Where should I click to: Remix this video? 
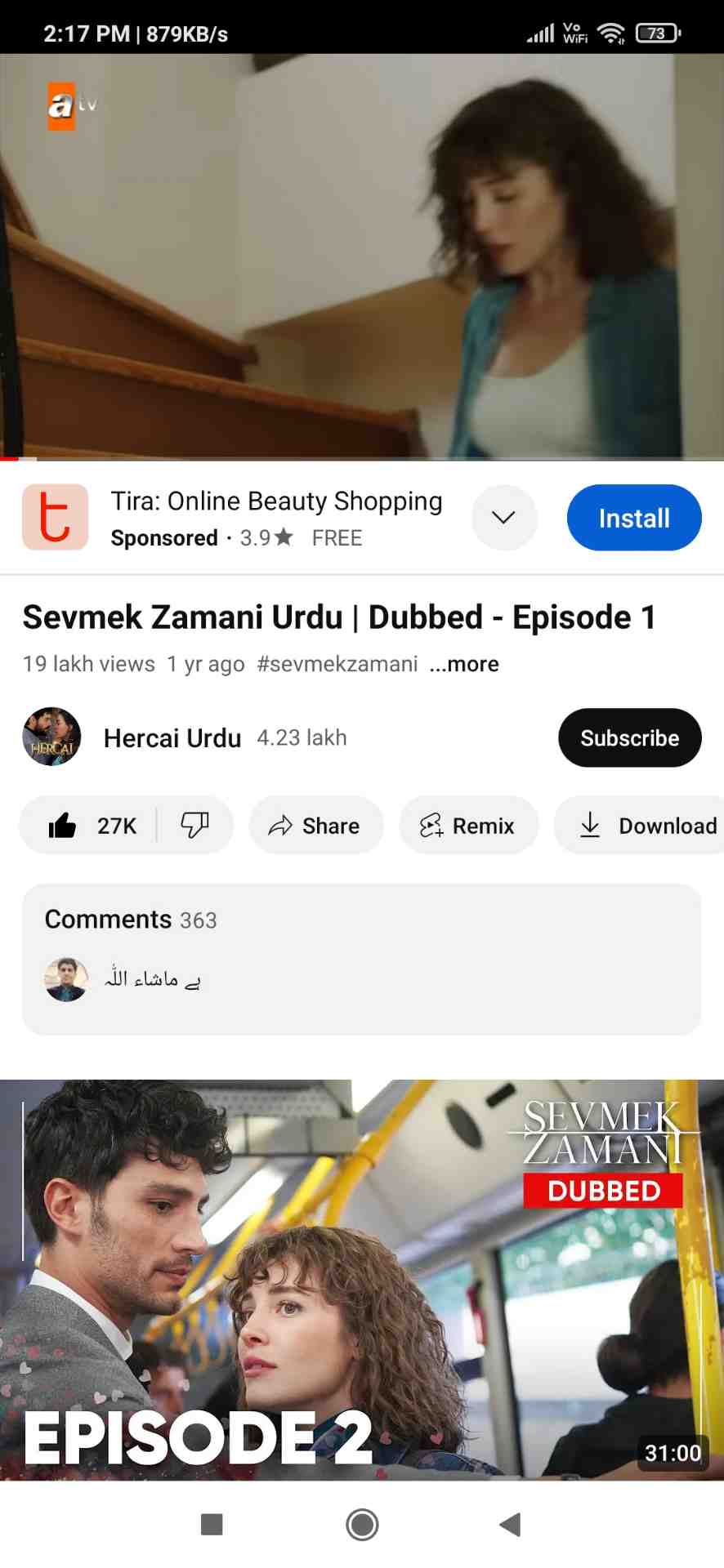coord(468,826)
